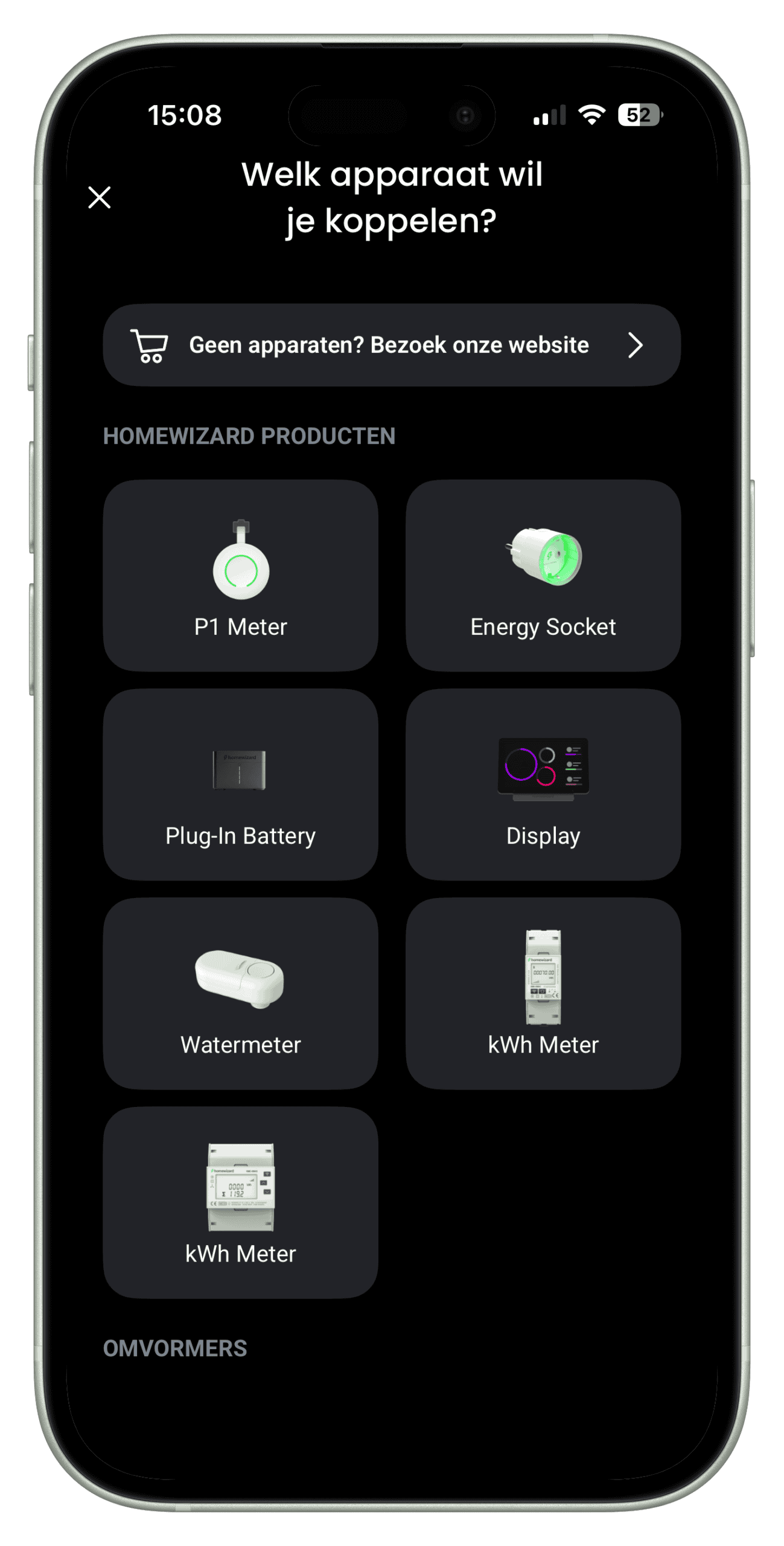Select the P1 Meter card
This screenshot has width=784, height=1546.
[x=240, y=575]
